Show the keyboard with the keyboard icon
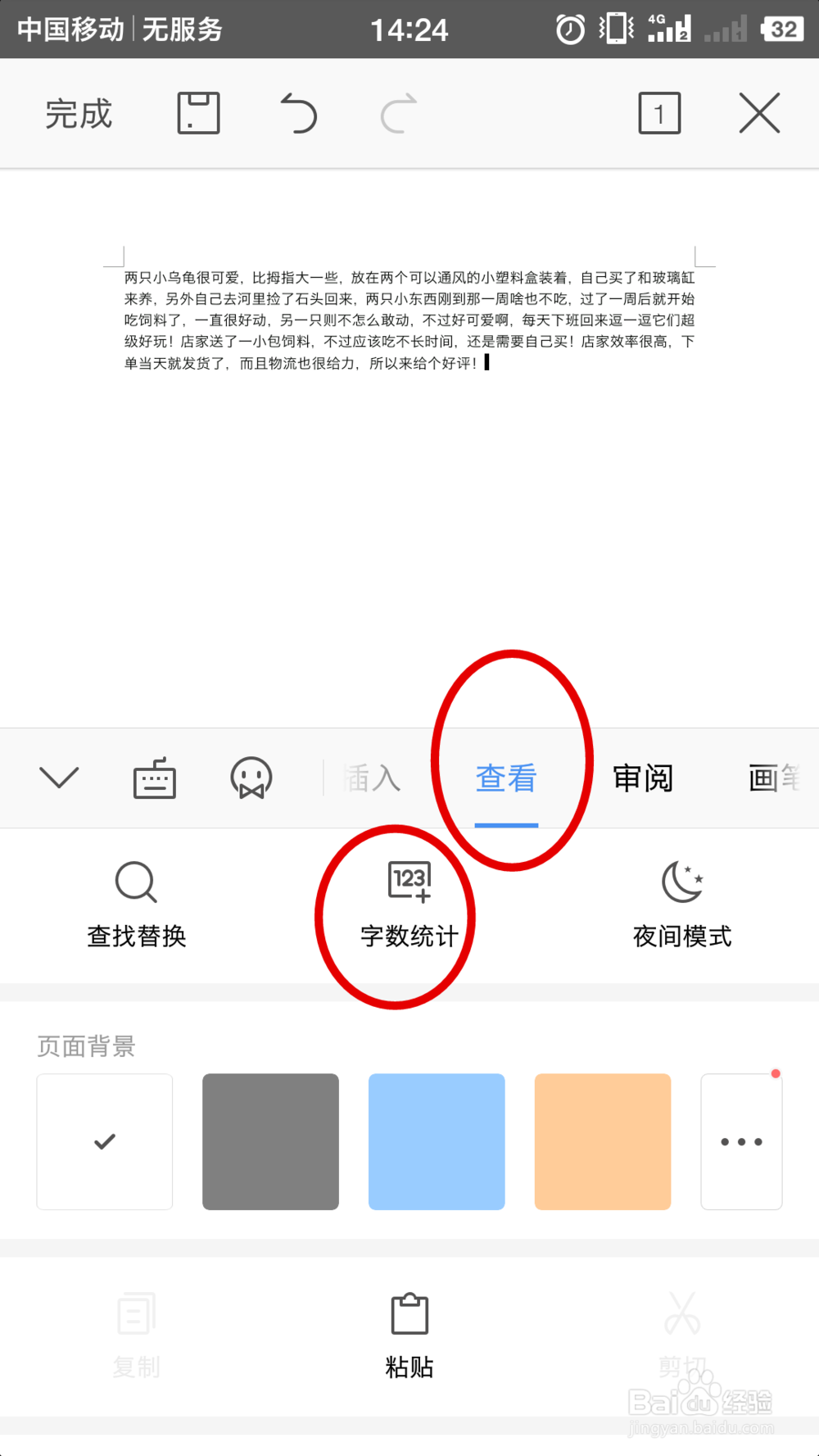The image size is (819, 1456). 155,778
